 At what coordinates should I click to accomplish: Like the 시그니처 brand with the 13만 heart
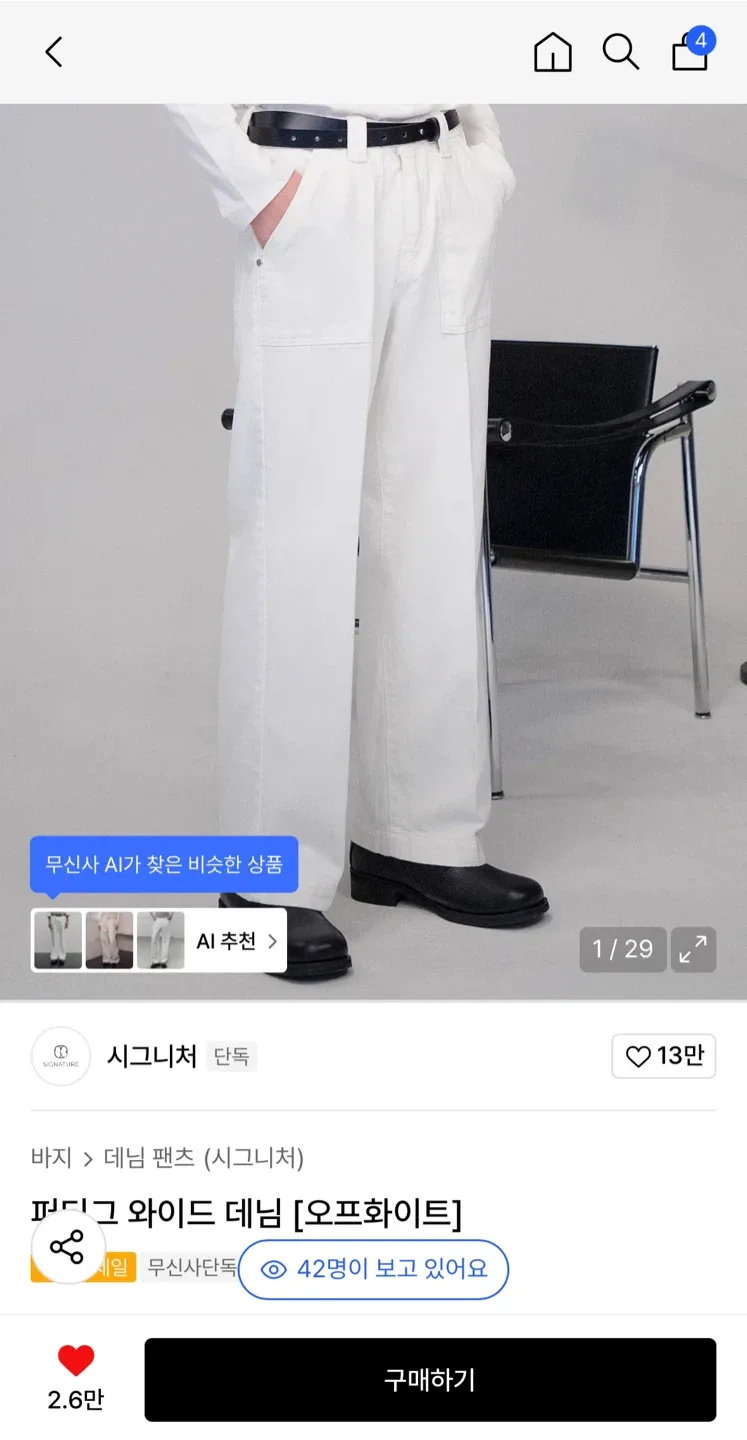(664, 1056)
